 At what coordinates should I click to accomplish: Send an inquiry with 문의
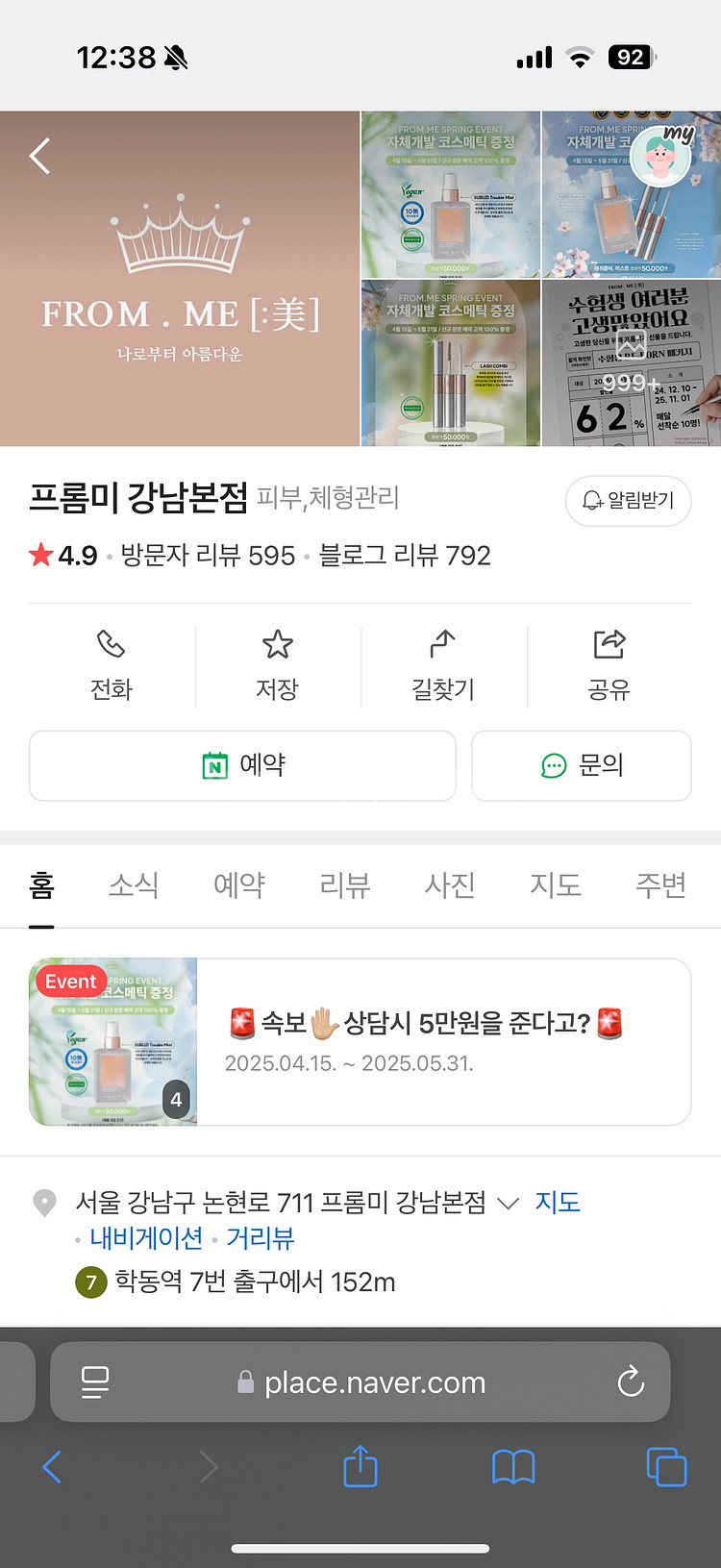tap(582, 765)
